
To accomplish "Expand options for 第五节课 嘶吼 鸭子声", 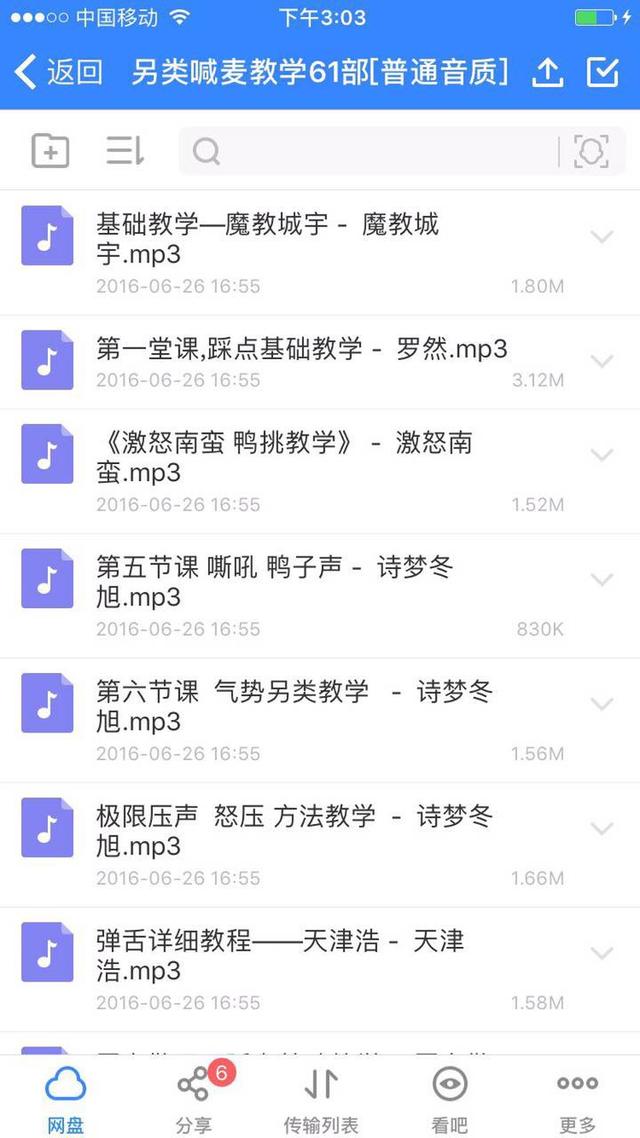I will (x=602, y=579).
